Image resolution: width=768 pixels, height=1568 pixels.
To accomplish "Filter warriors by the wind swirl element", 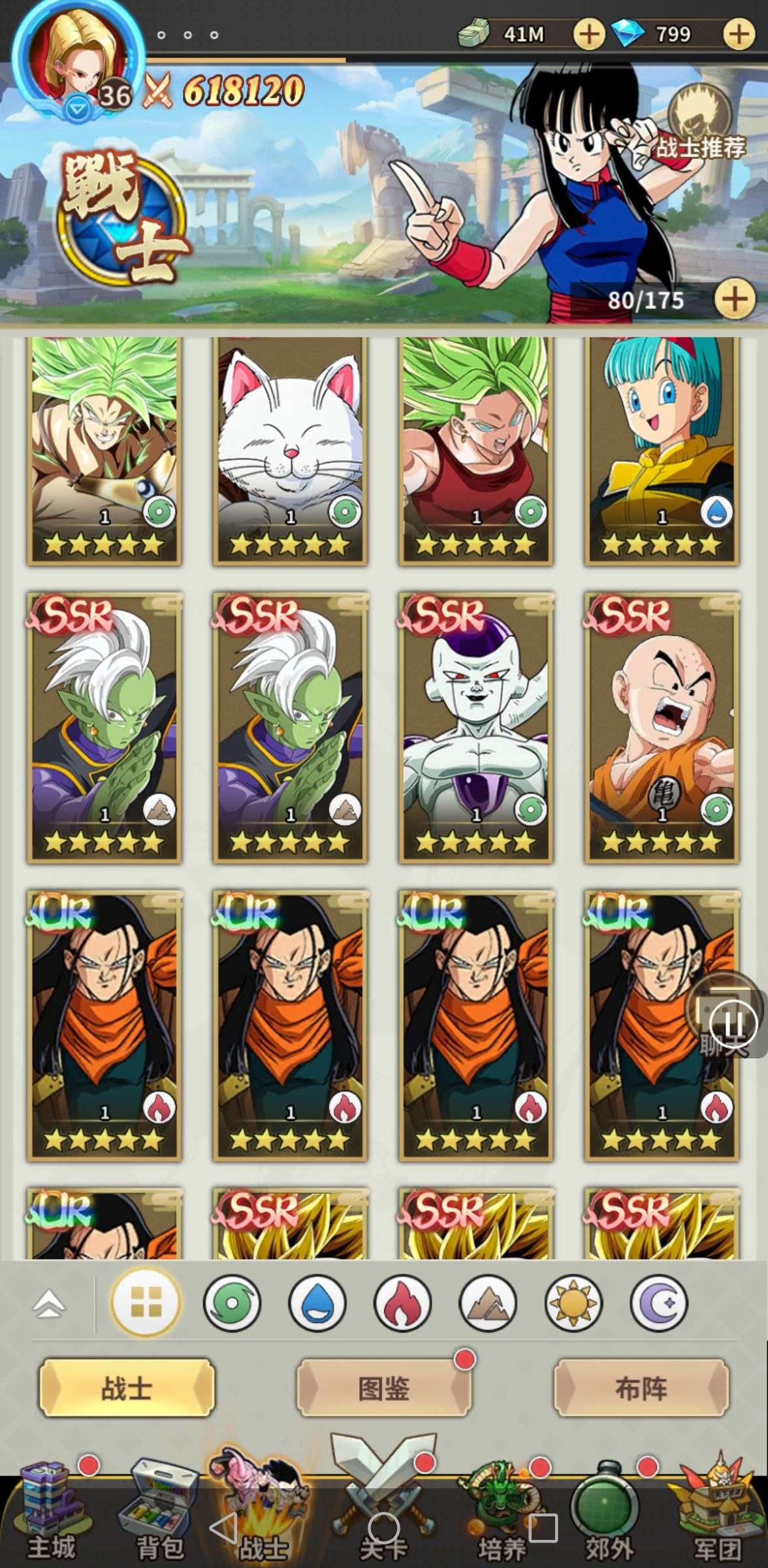I will click(x=232, y=1303).
